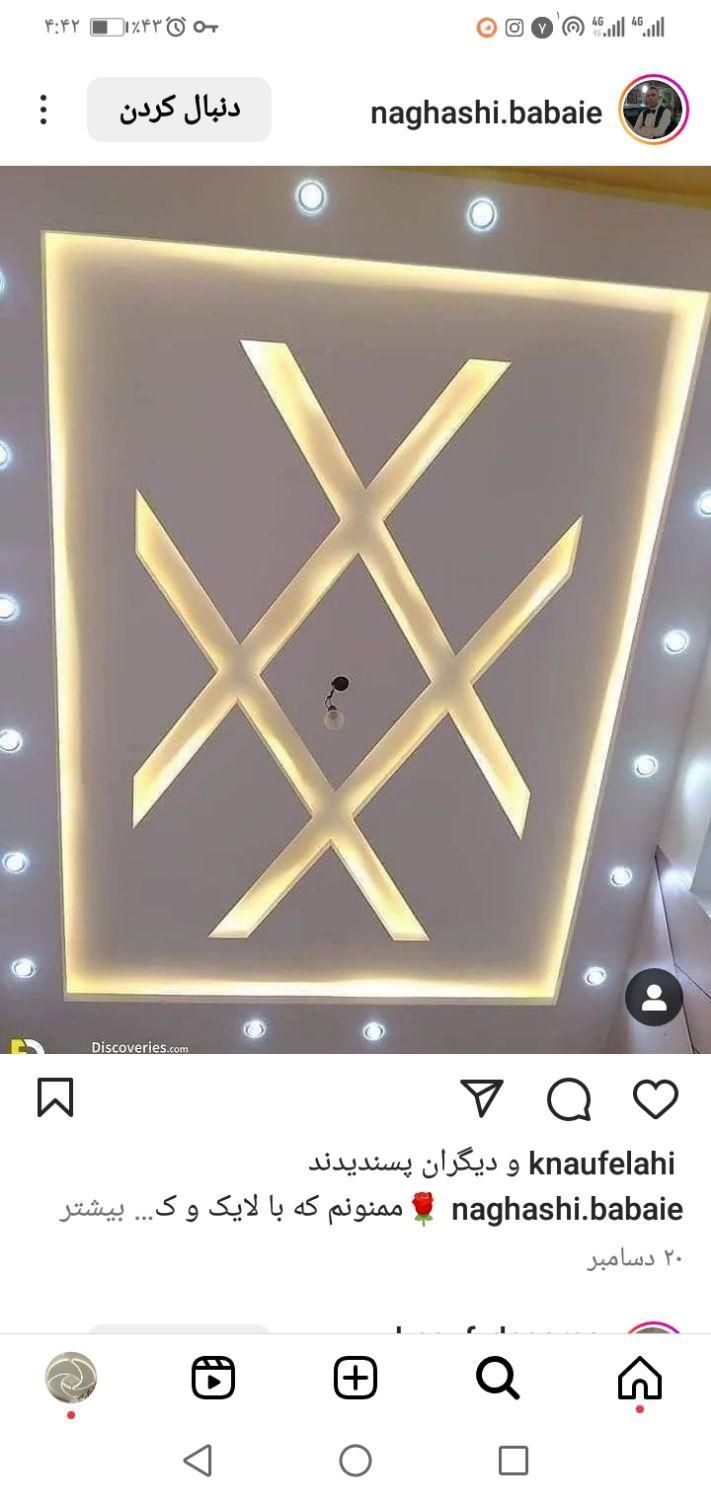Image resolution: width=711 pixels, height=1500 pixels.
Task: Open my profile tab
Action: pos(71,1377)
